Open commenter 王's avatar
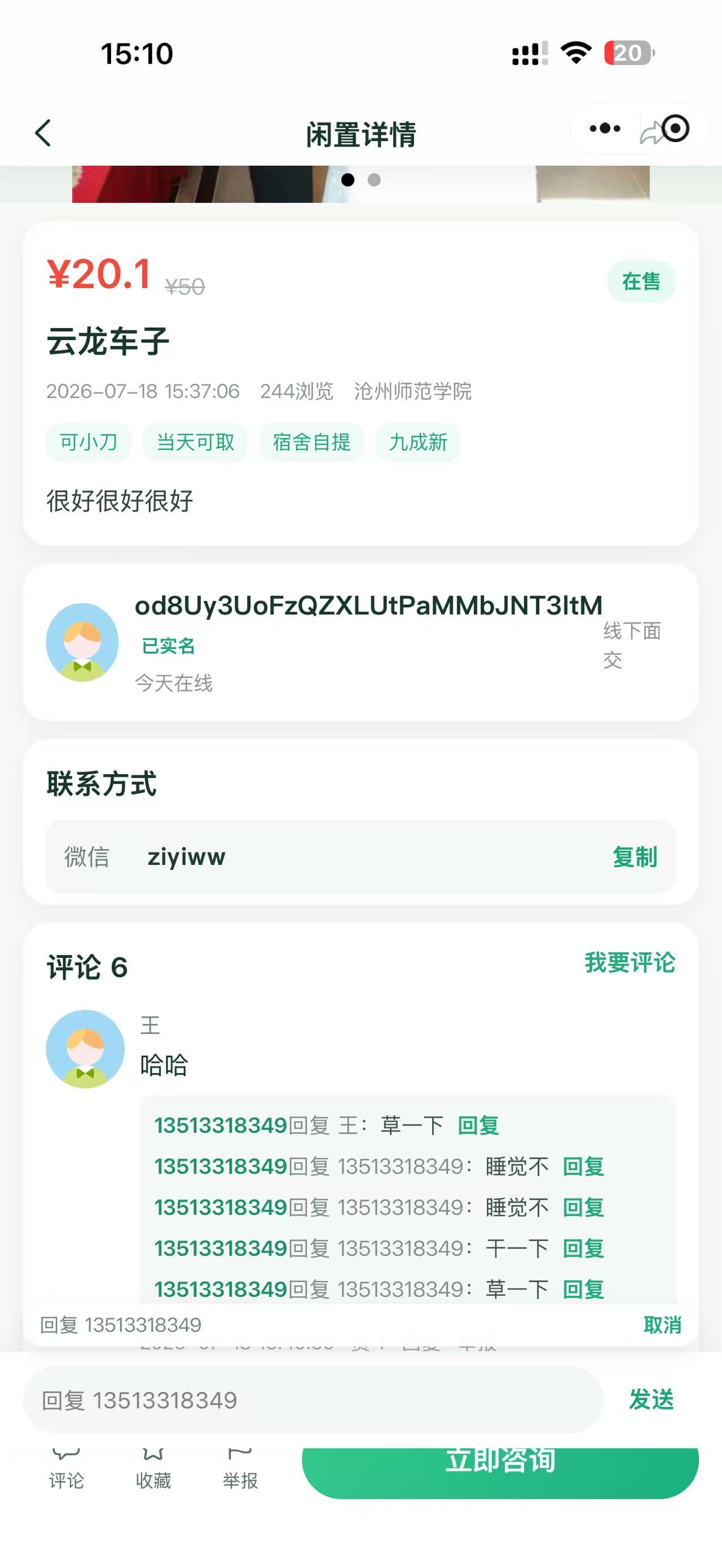722x1568 pixels. coord(85,1049)
